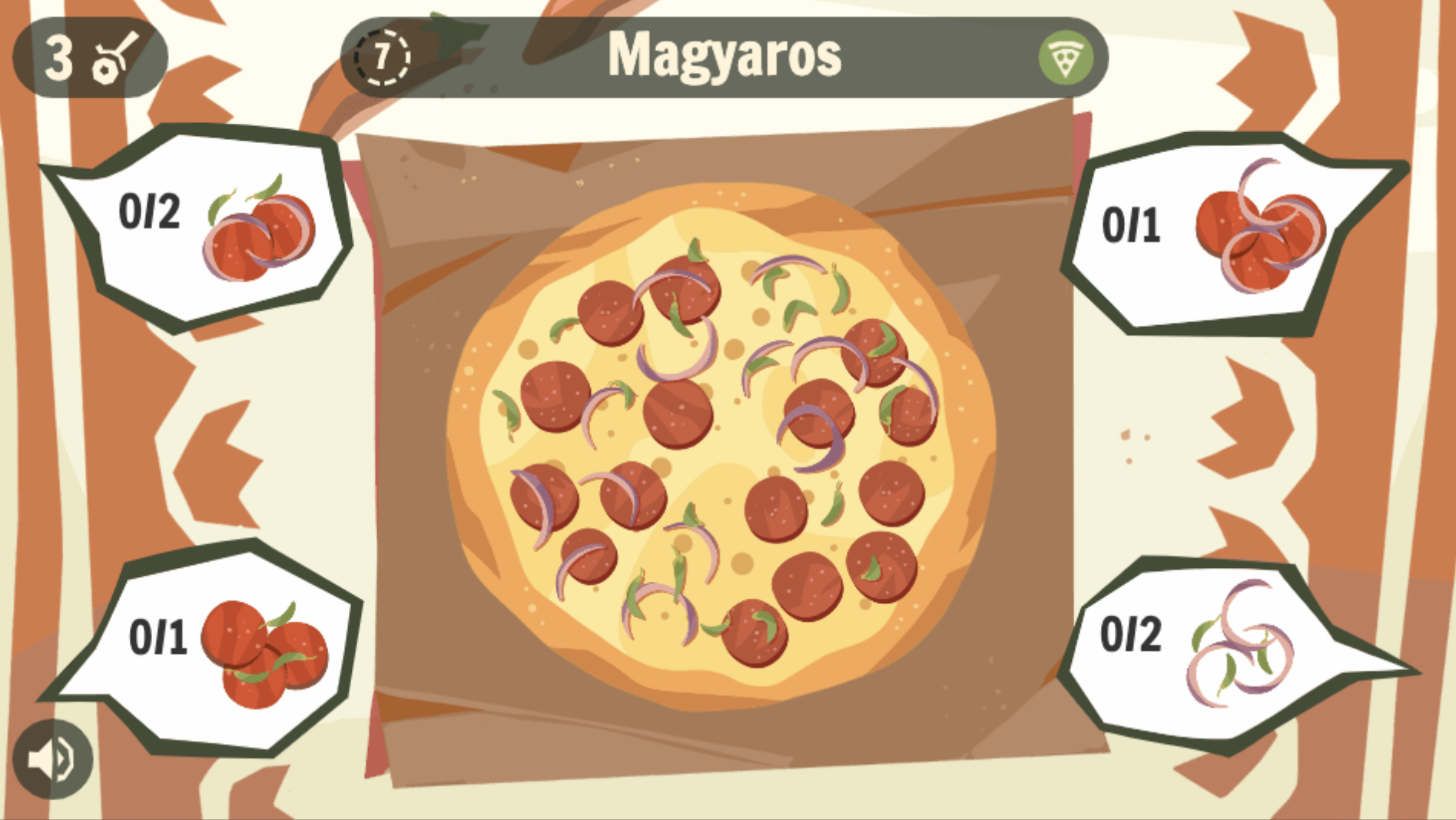The height and width of the screenshot is (820, 1456).
Task: Tap the green pizza slice icon
Action: click(1065, 58)
